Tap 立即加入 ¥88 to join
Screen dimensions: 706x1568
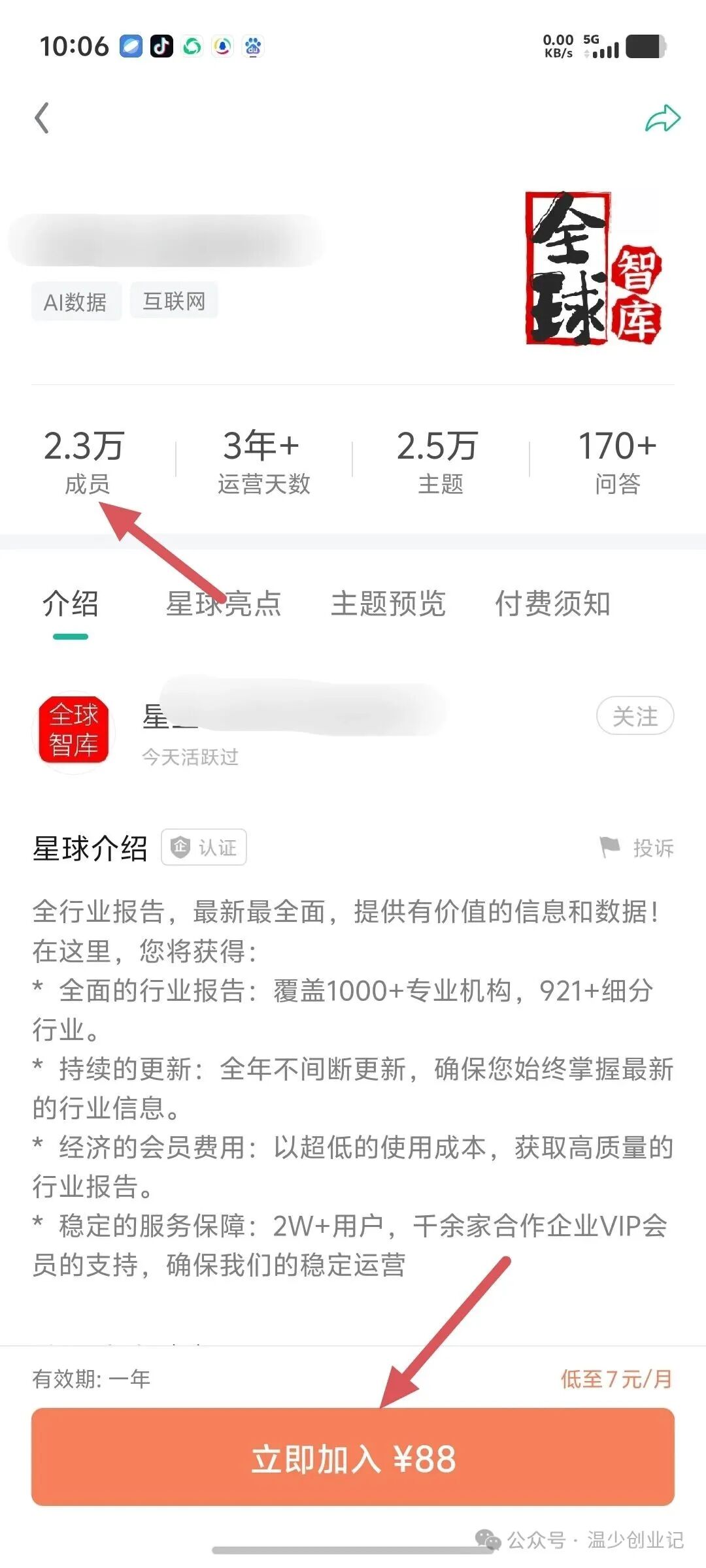(353, 1458)
